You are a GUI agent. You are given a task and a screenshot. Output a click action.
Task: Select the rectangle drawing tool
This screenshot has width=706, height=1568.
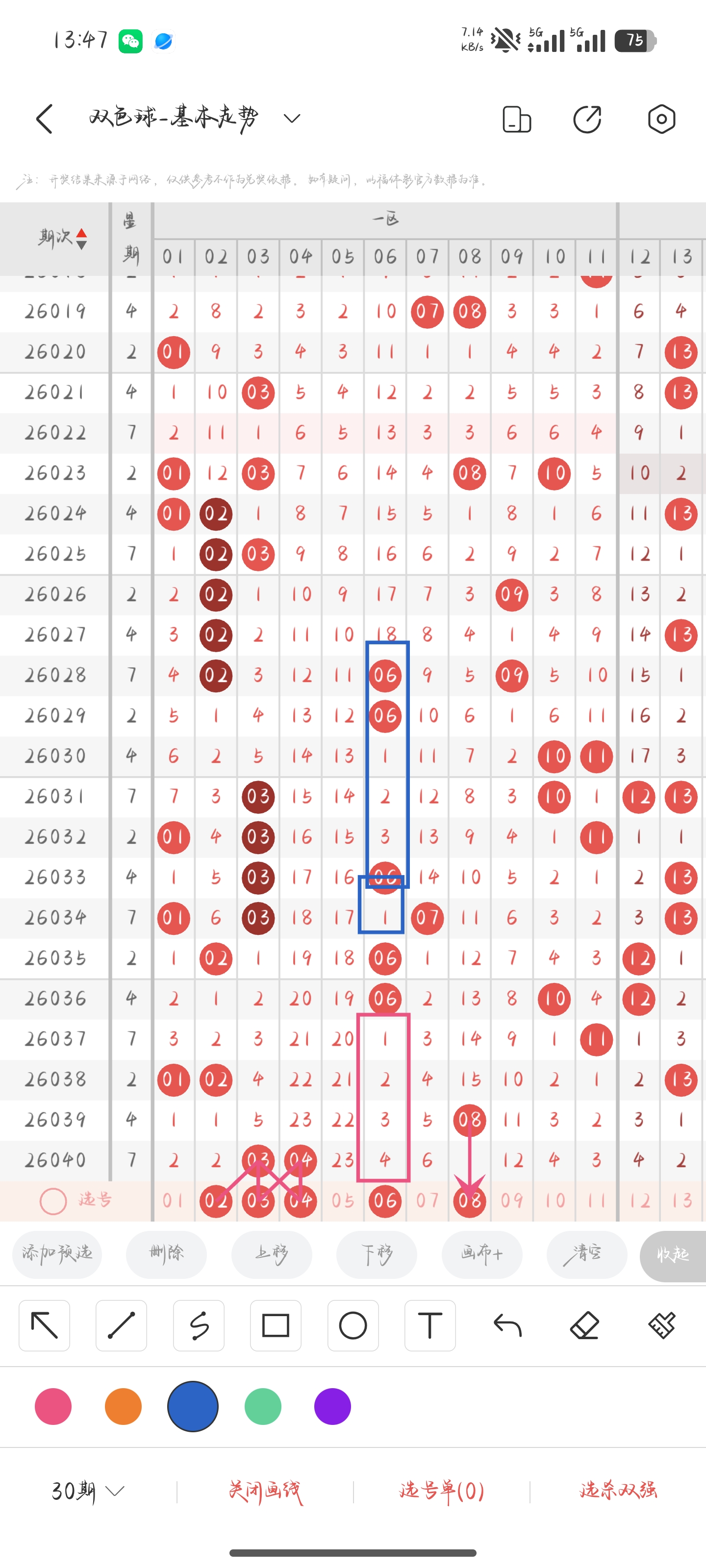[x=276, y=1325]
